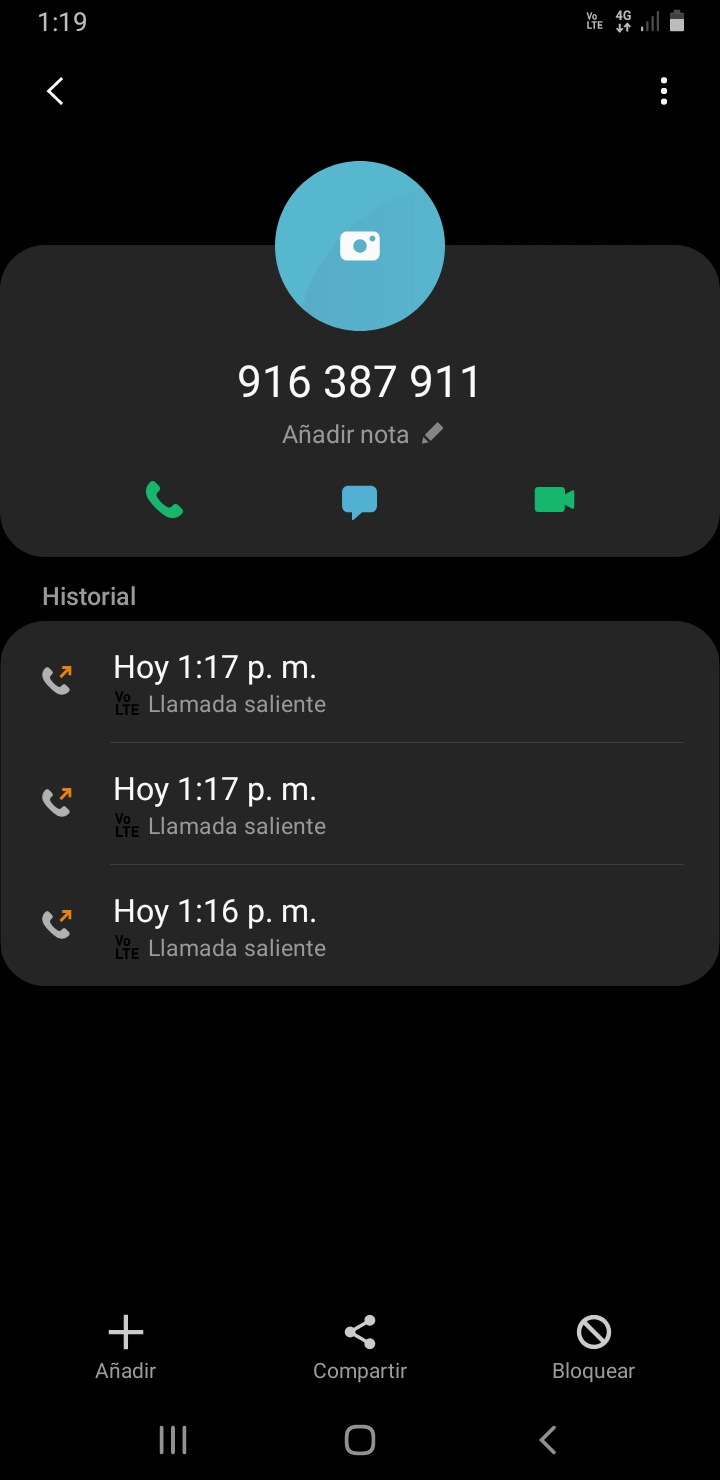The width and height of the screenshot is (720, 1480).
Task: Start a video call with camera icon
Action: click(554, 499)
